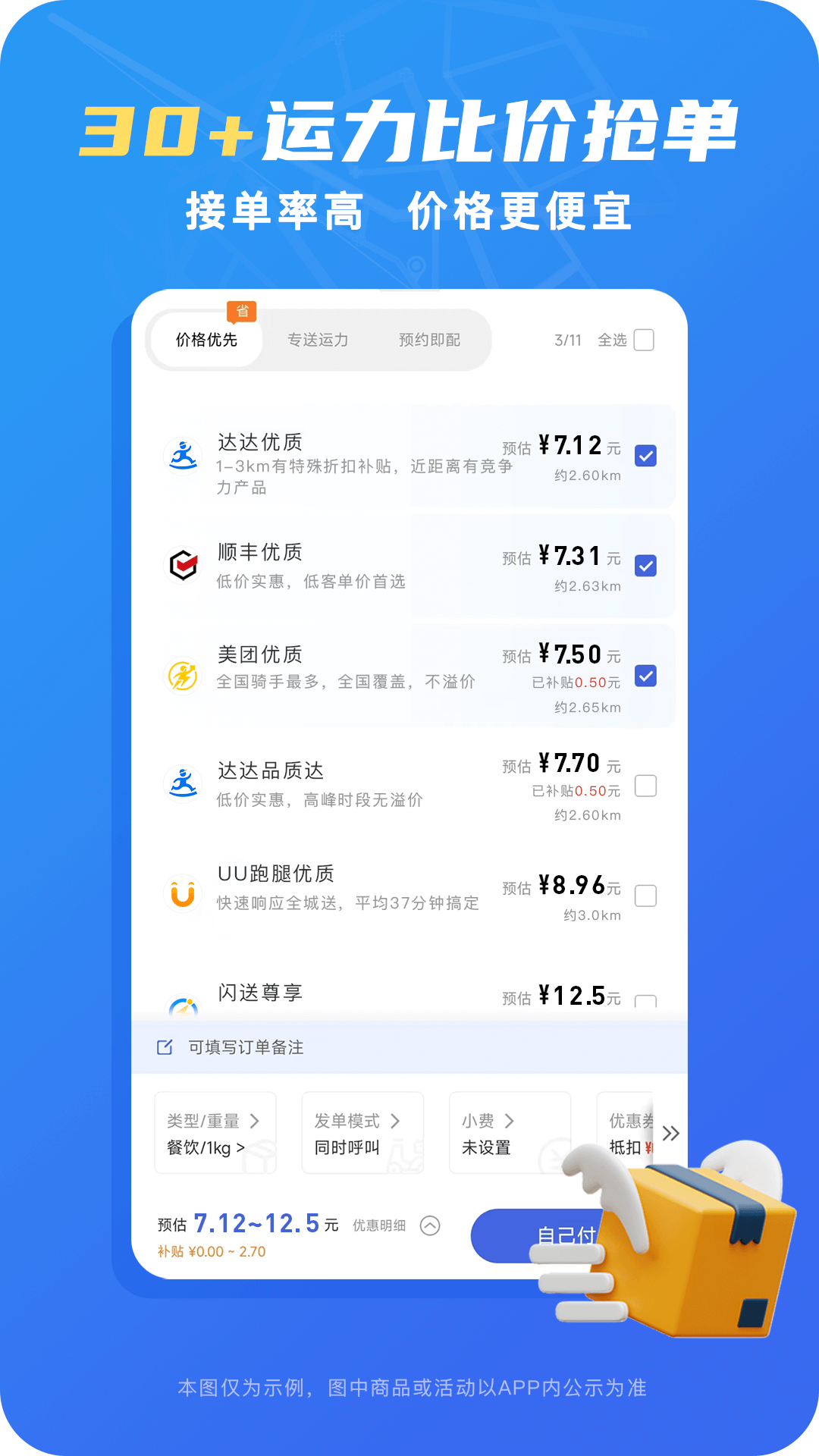
Task: Open the 类型/重量 餐饮/1kg selector
Action: [x=215, y=1133]
